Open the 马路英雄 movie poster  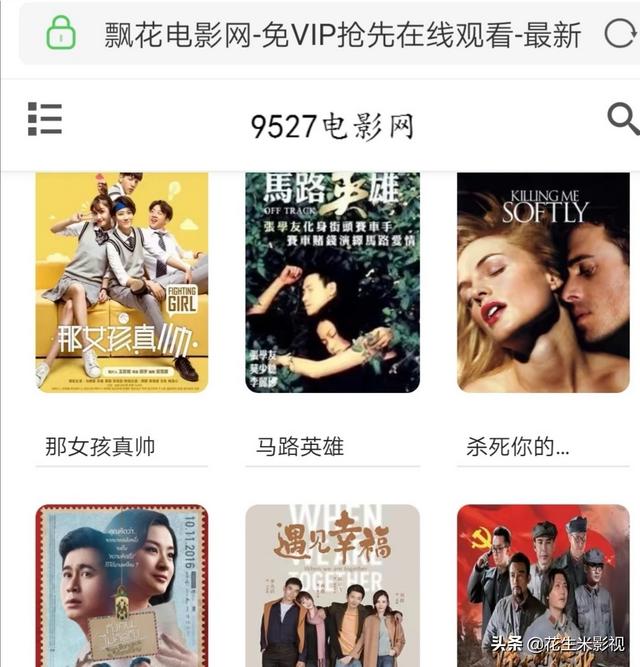[x=332, y=283]
